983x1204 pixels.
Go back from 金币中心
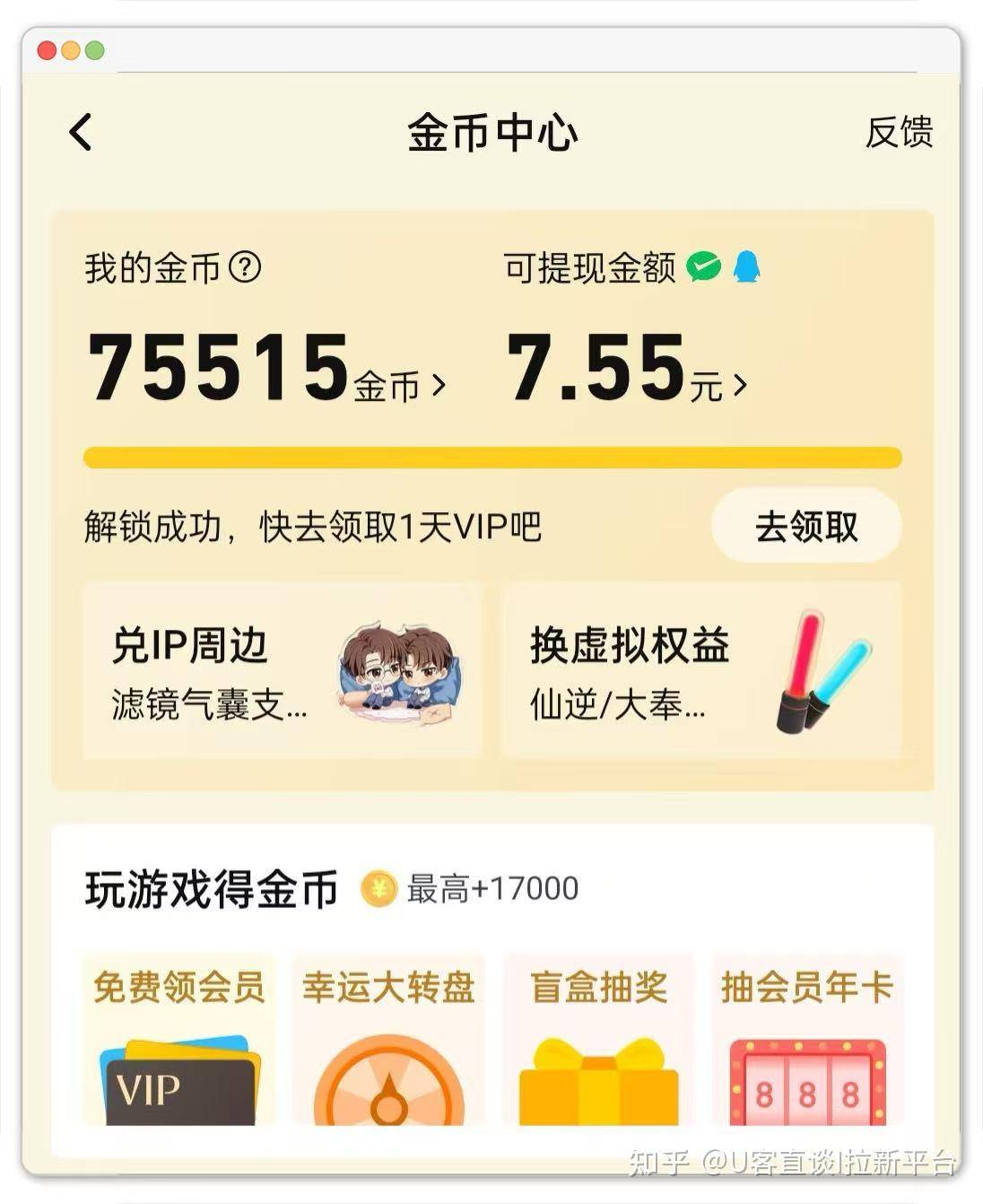[81, 133]
